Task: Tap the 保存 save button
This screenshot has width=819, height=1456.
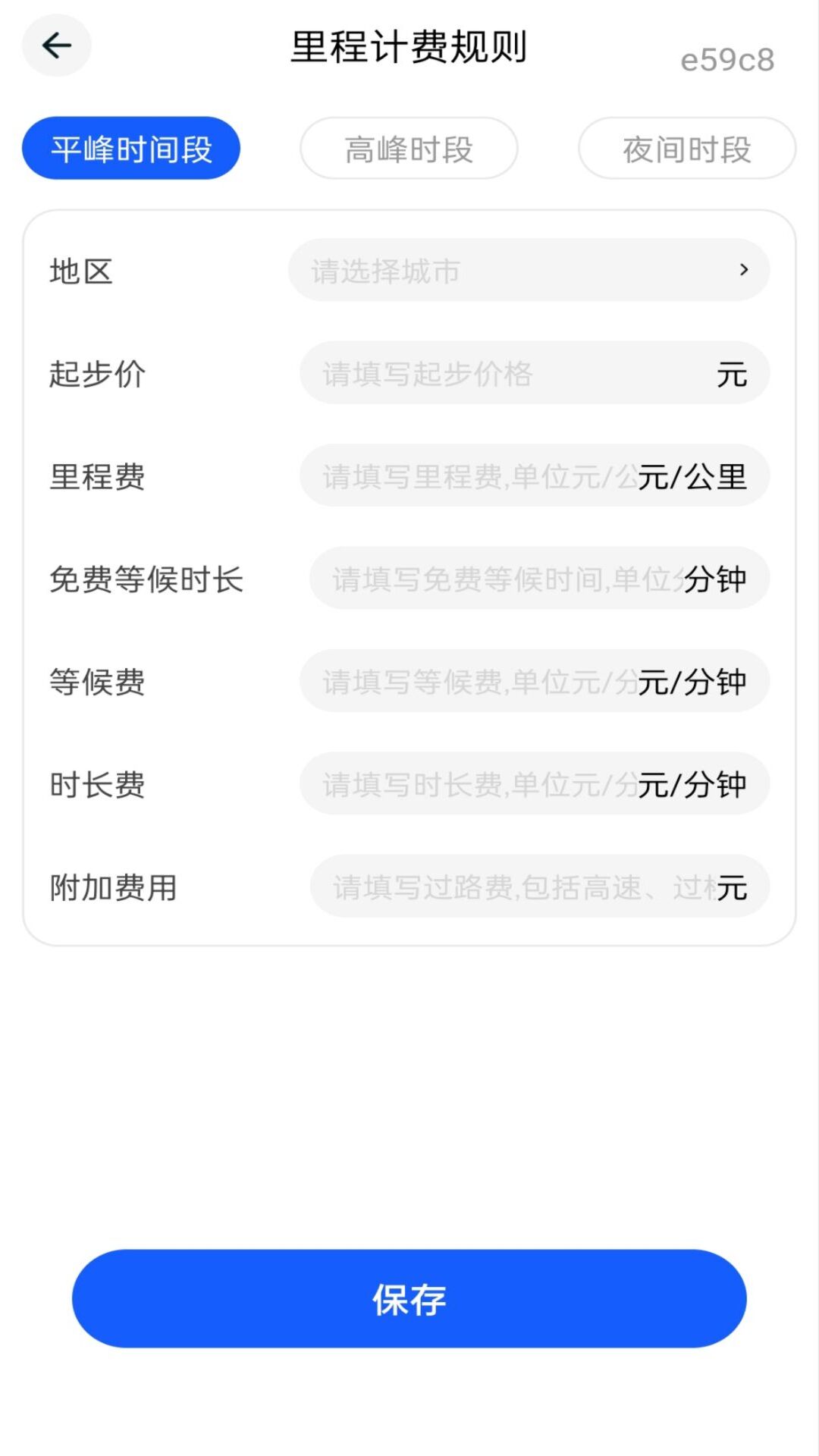Action: (x=409, y=1298)
